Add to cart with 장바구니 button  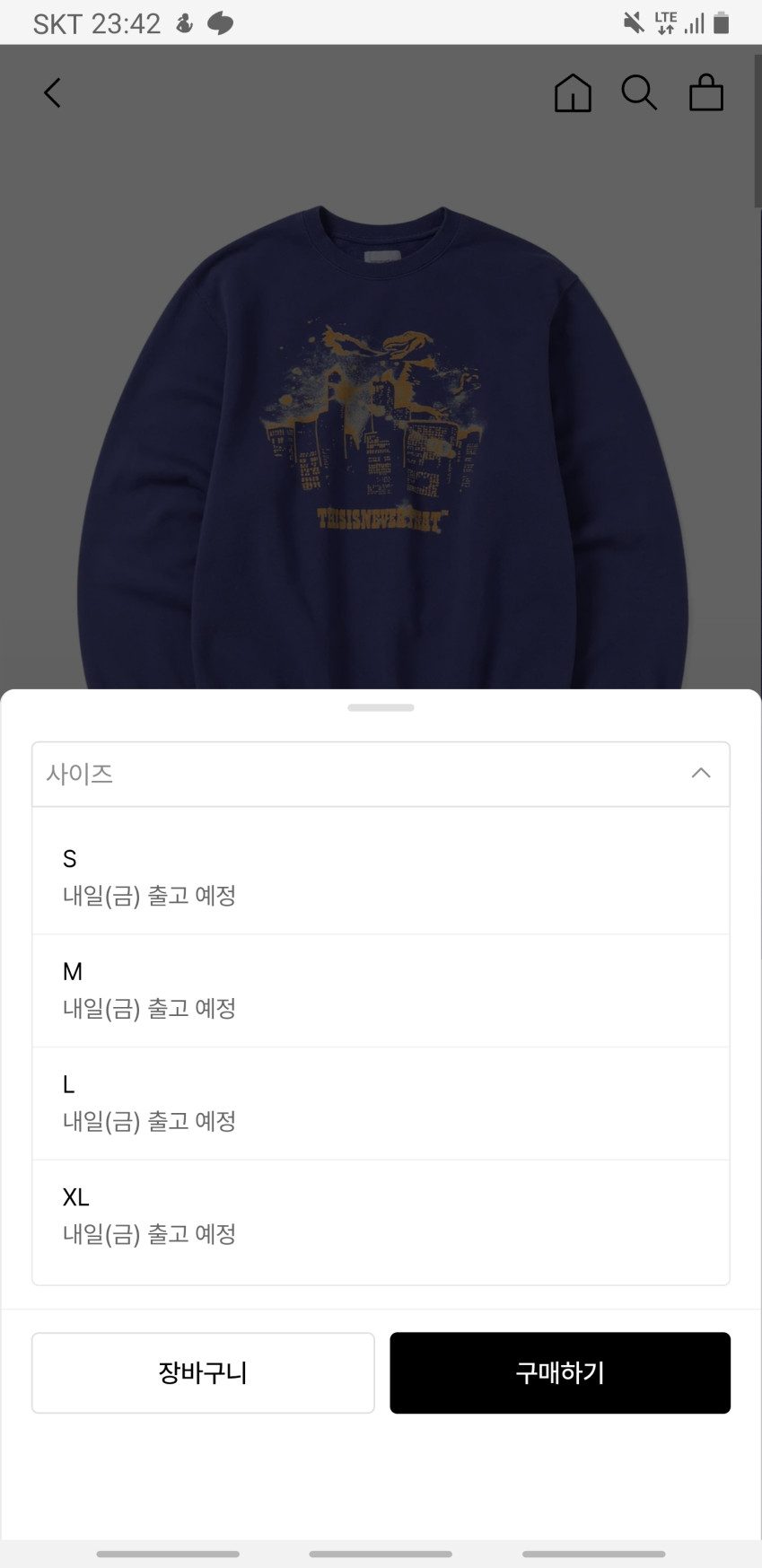click(203, 1372)
